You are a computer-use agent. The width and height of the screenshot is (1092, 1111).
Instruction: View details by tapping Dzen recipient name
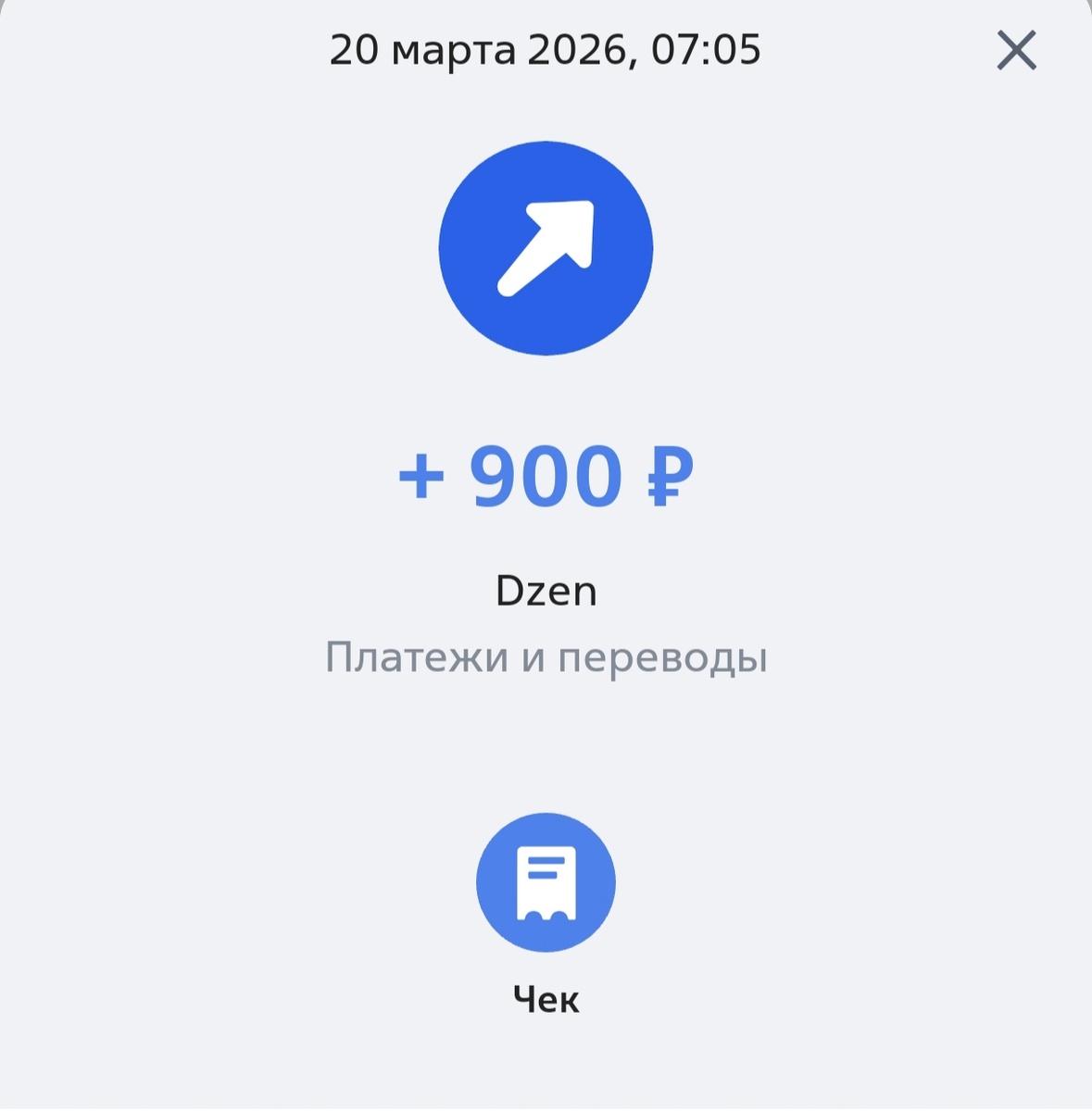pos(546,591)
